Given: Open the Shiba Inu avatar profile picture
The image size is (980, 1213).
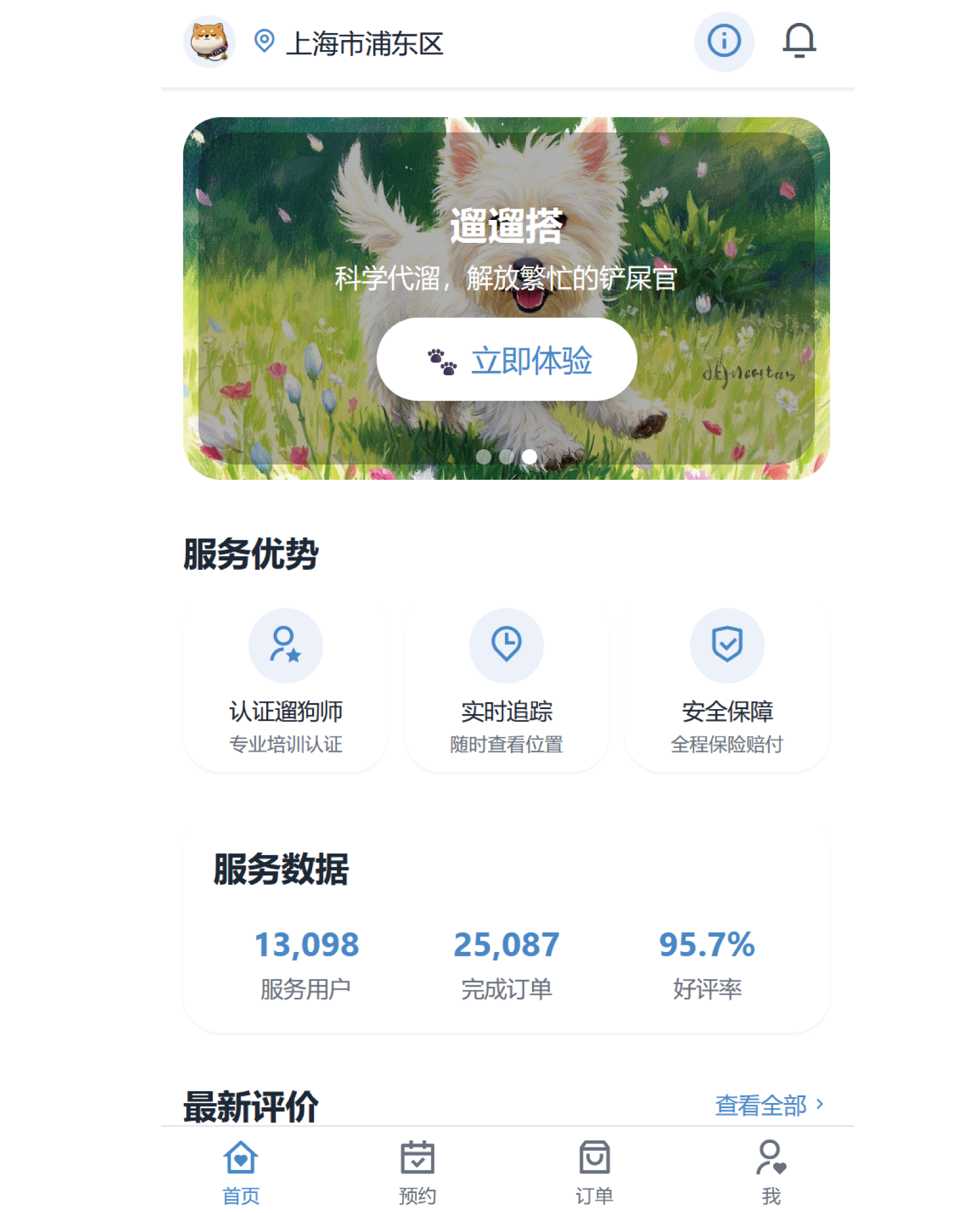Looking at the screenshot, I should pyautogui.click(x=210, y=41).
